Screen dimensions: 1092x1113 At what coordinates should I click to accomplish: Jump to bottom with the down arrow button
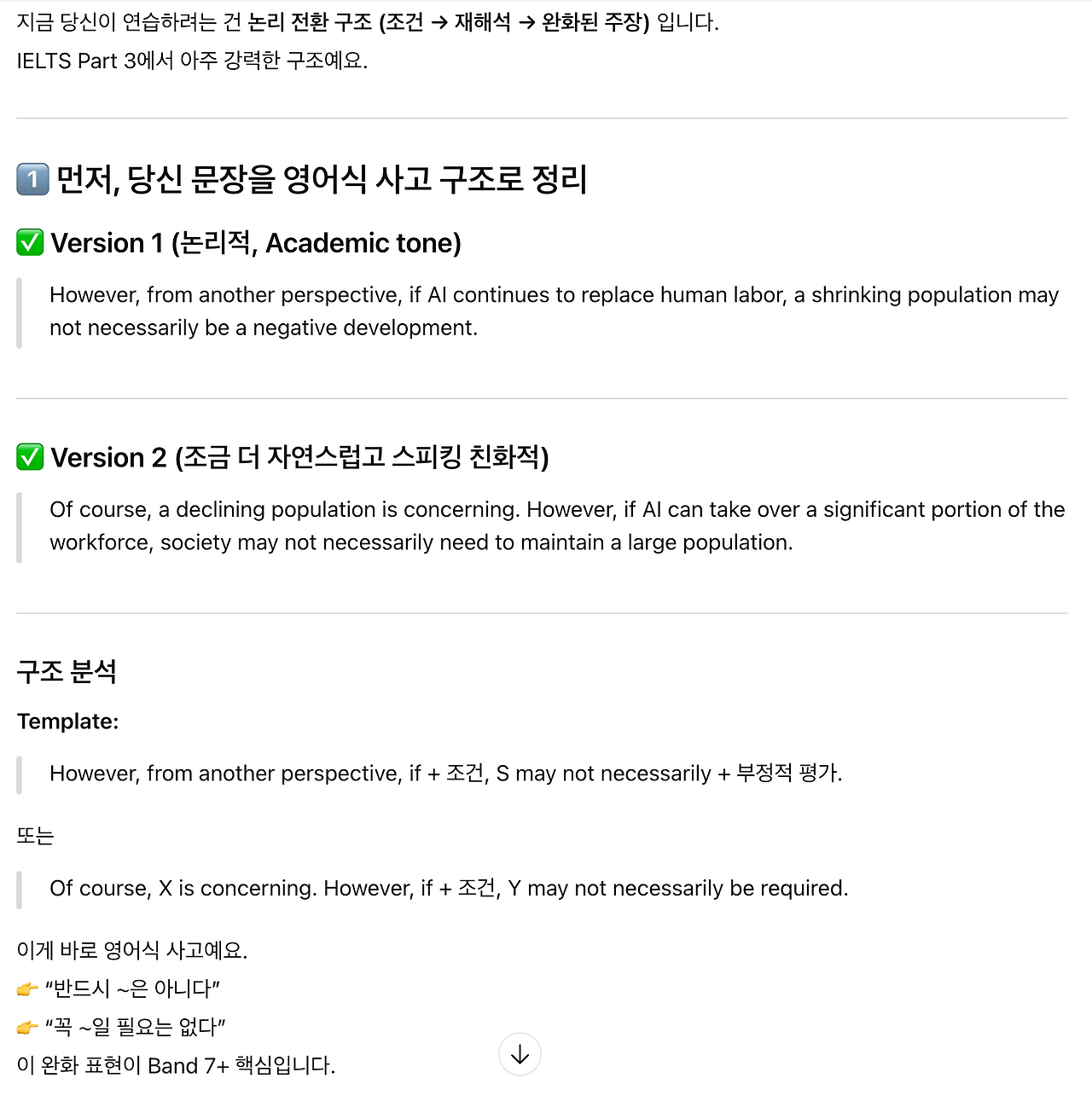(520, 1054)
